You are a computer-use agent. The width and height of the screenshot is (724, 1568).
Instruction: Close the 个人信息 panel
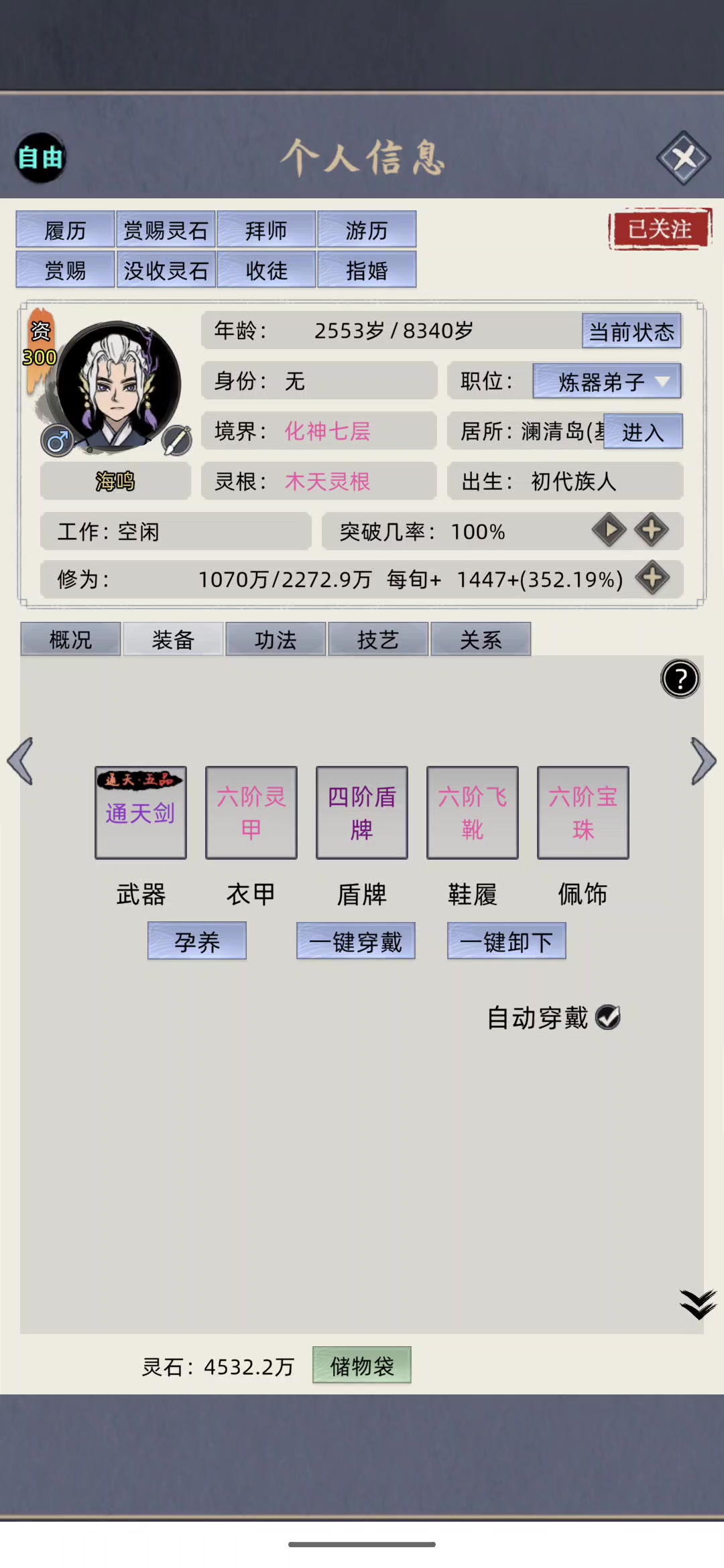(x=683, y=158)
